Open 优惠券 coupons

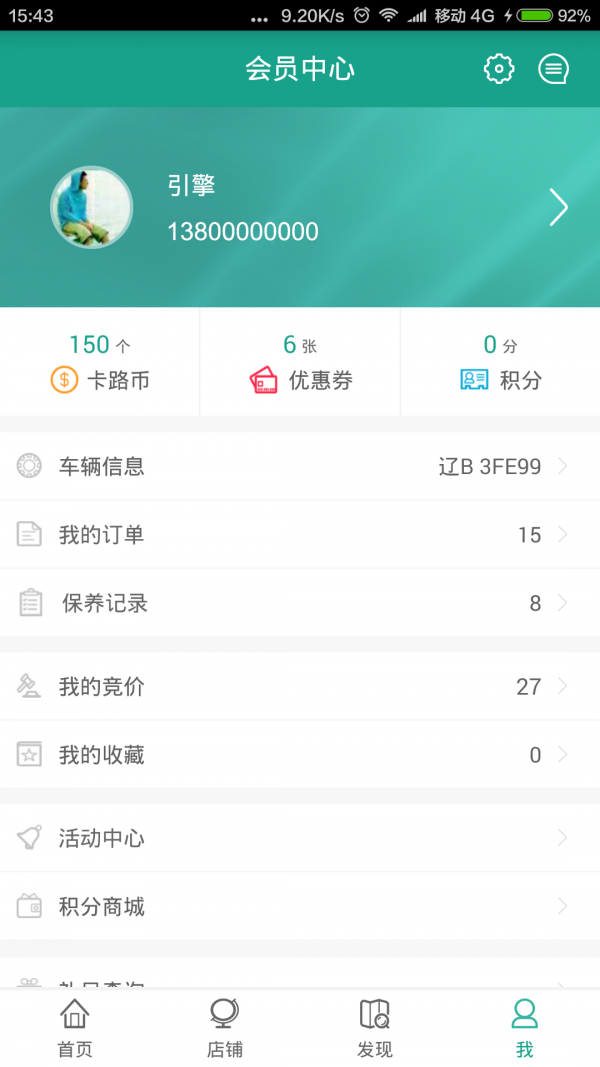click(x=300, y=362)
